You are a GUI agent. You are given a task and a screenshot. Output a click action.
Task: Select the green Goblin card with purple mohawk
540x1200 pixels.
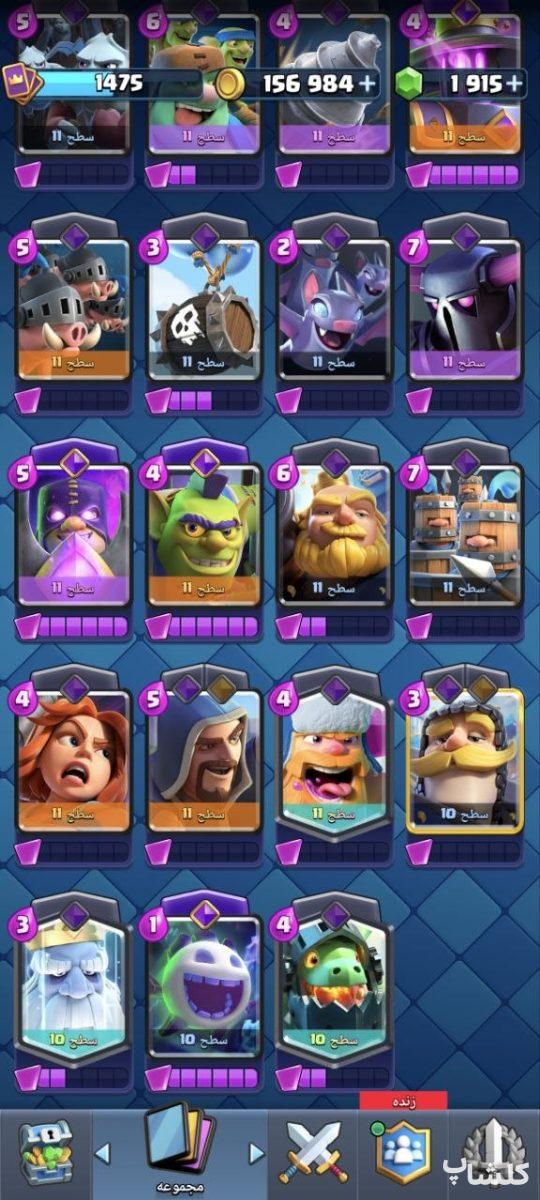click(204, 536)
